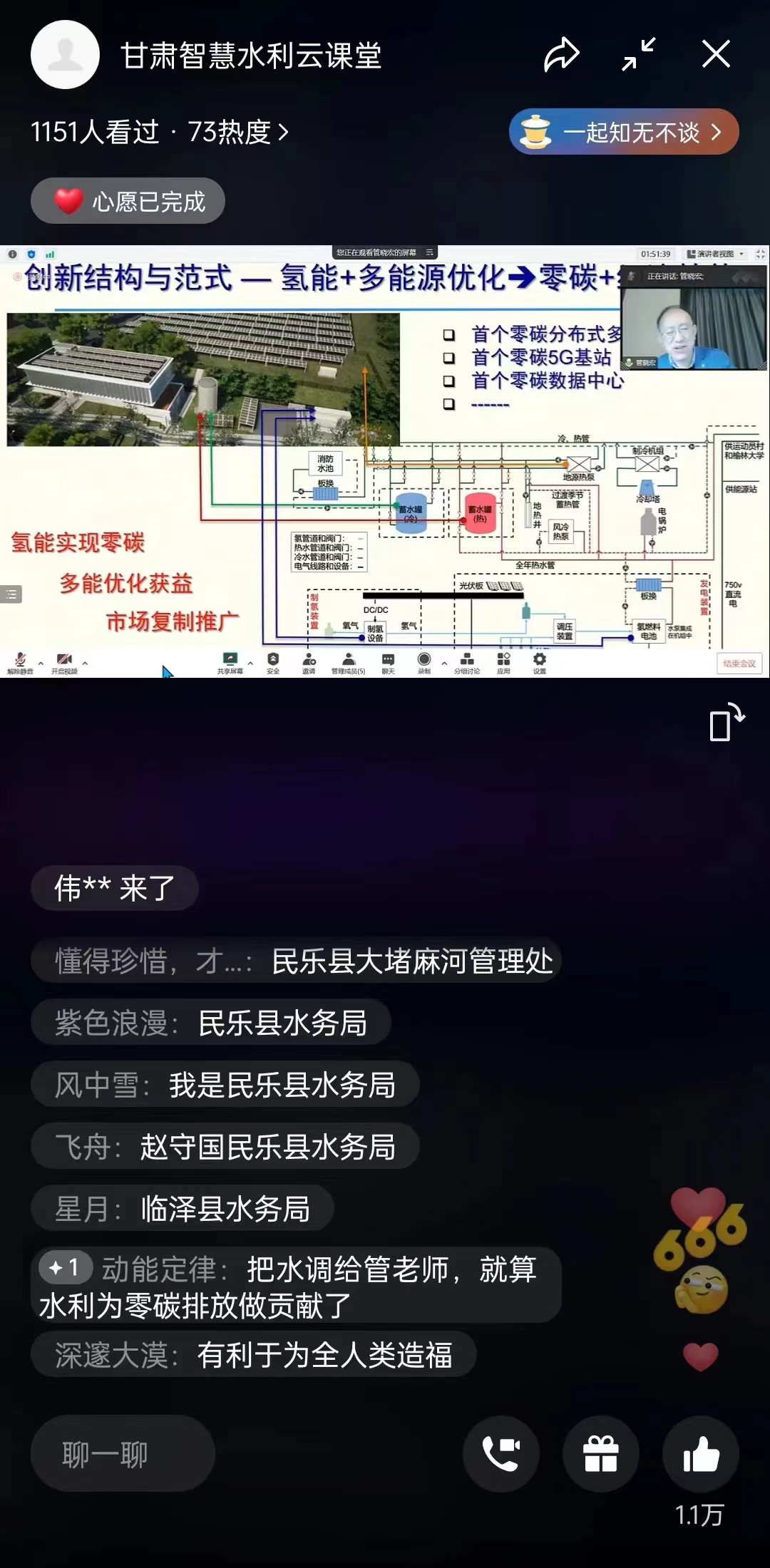Share this live stream

tap(562, 55)
